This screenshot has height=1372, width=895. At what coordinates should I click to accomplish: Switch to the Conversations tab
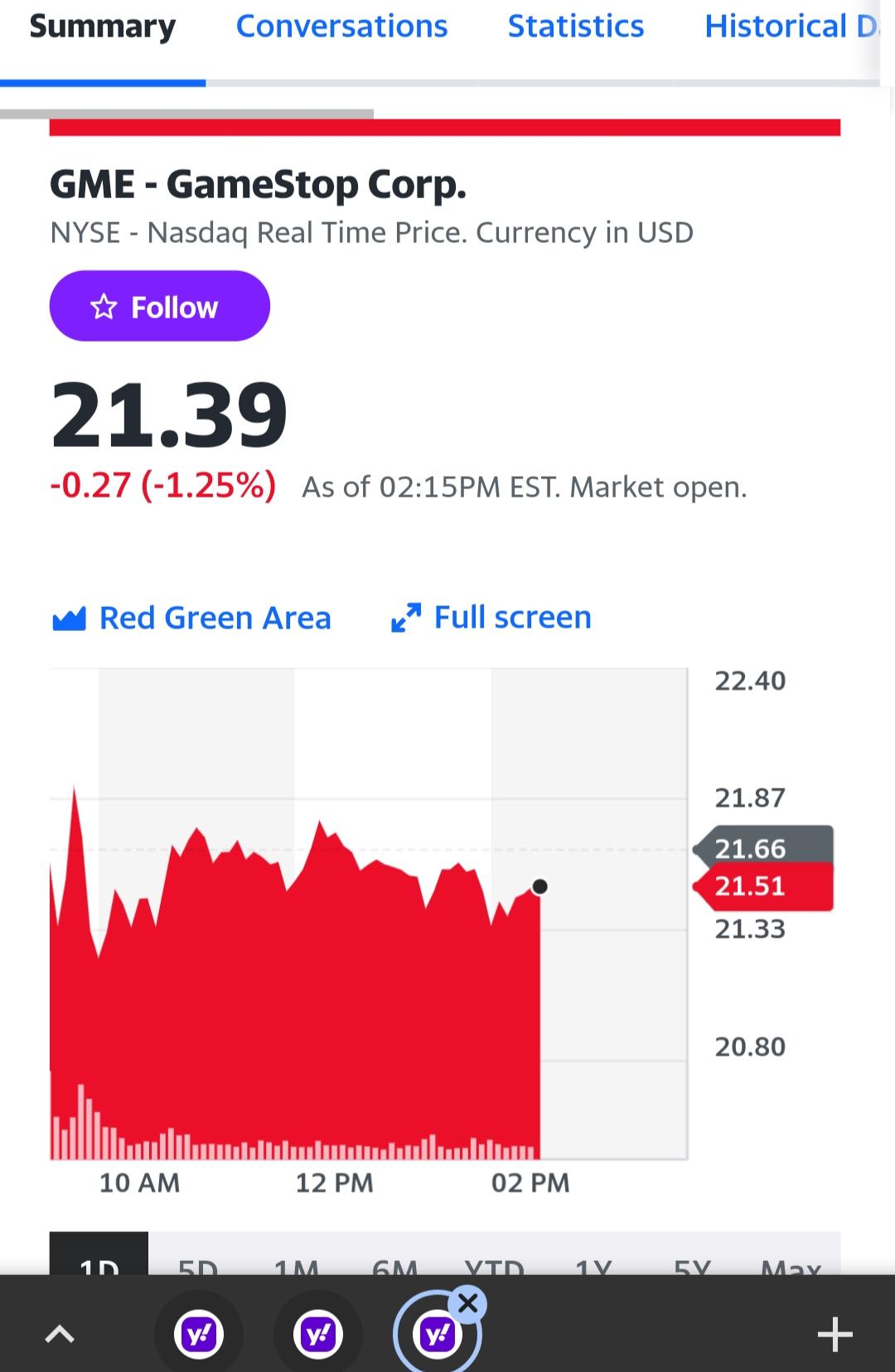(x=341, y=26)
